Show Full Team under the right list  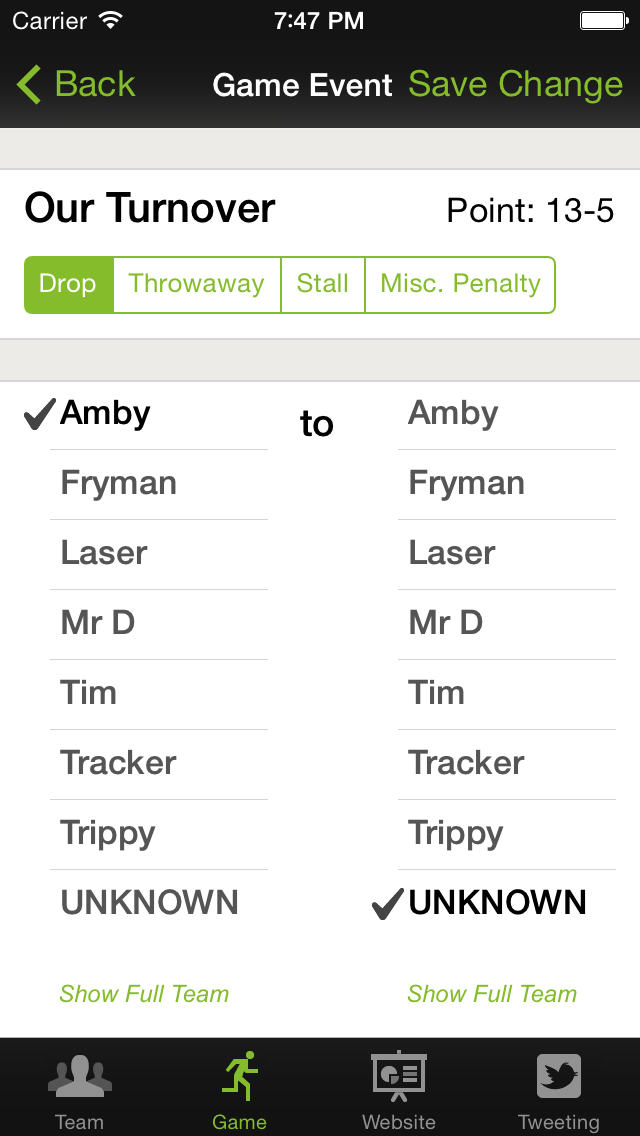(492, 994)
